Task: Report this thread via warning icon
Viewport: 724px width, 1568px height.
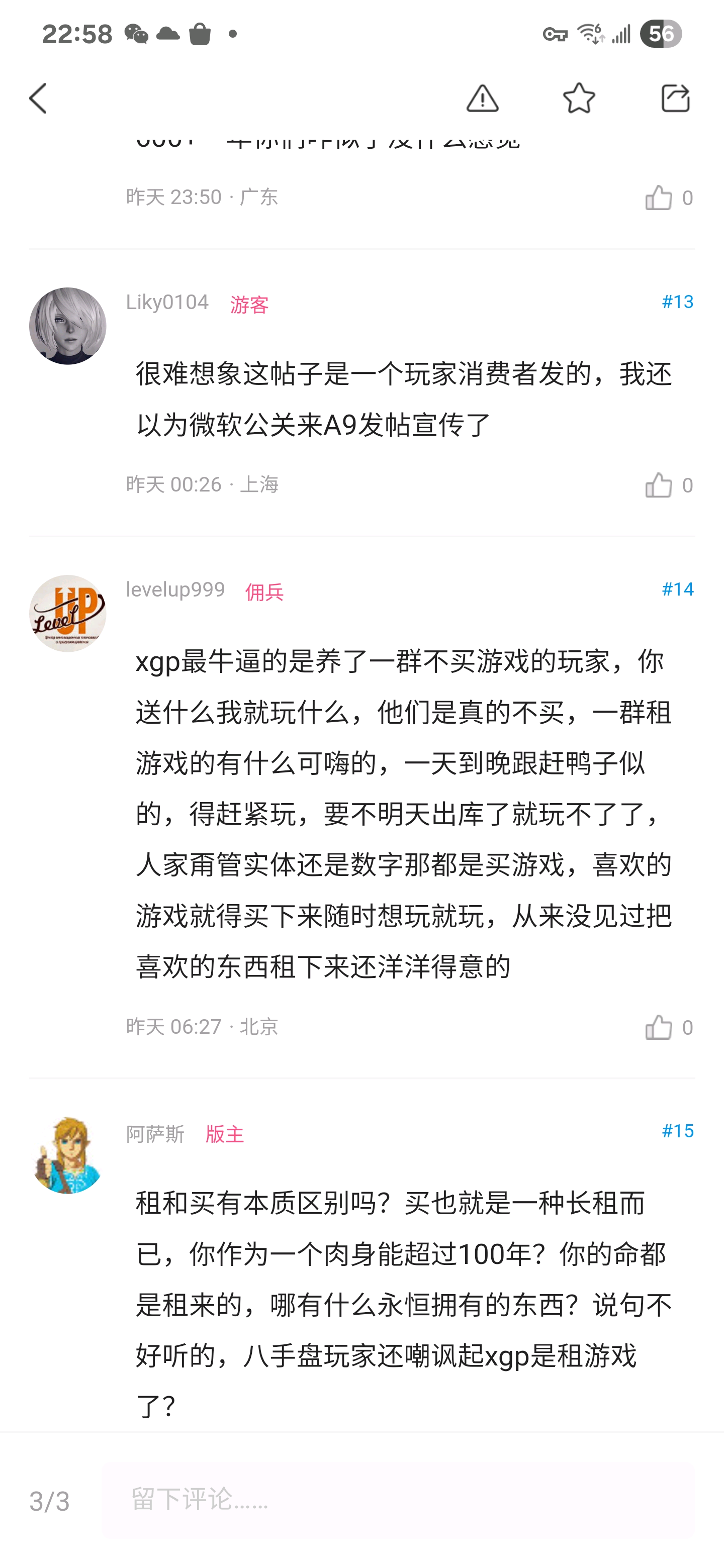Action: [x=482, y=99]
